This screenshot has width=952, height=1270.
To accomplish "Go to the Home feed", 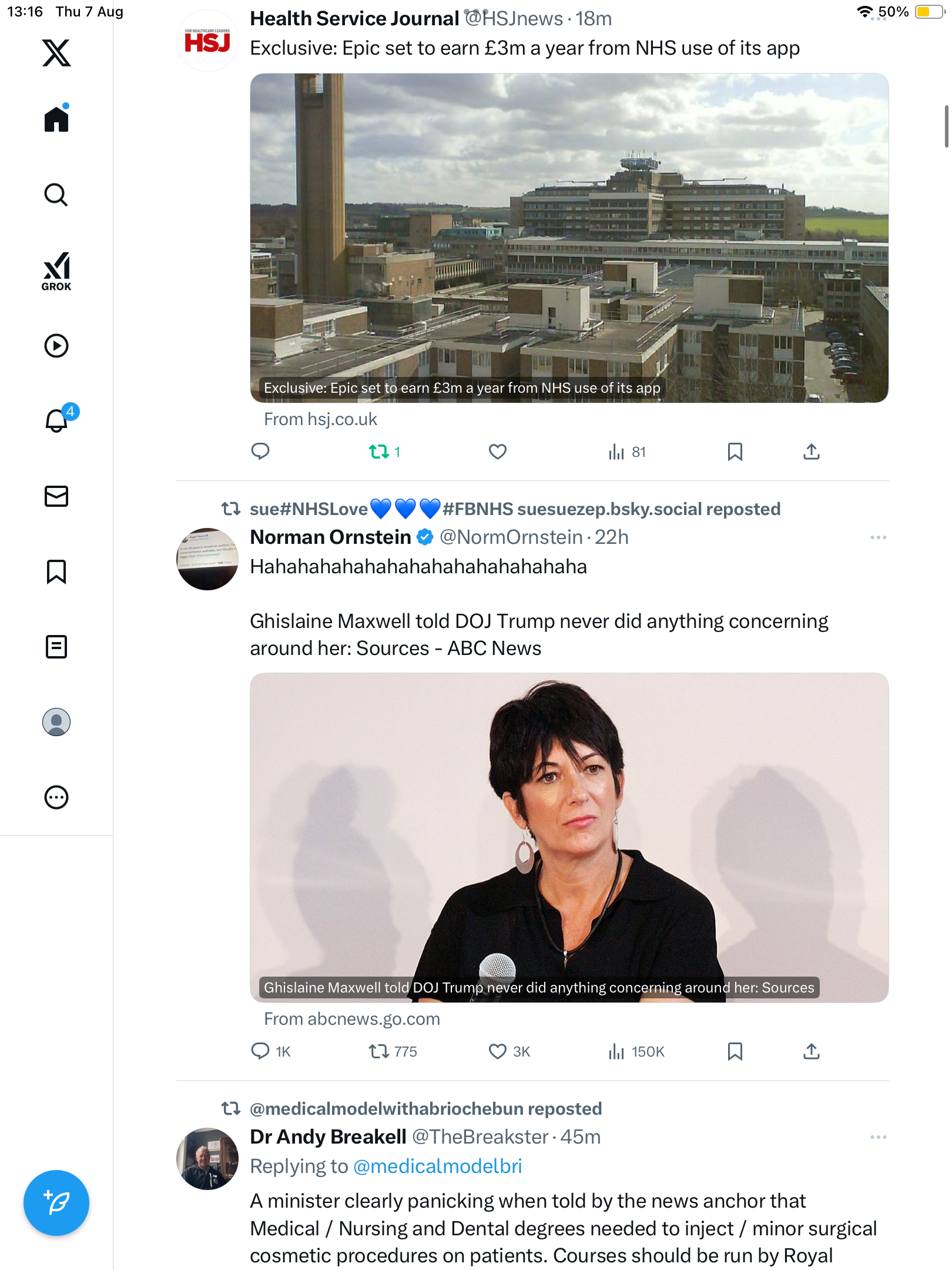I will click(x=56, y=119).
